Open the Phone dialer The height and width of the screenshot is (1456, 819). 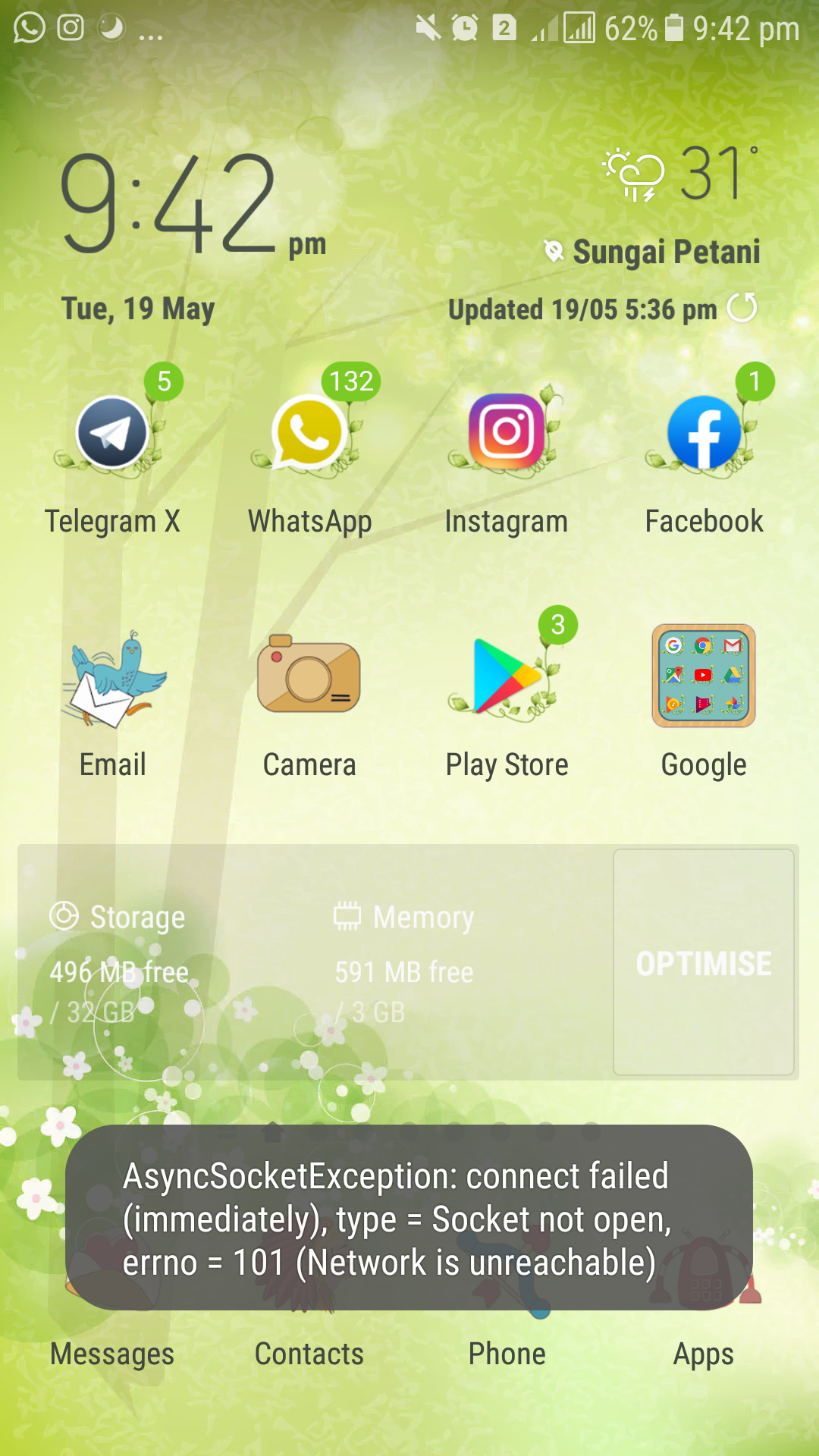507,1354
